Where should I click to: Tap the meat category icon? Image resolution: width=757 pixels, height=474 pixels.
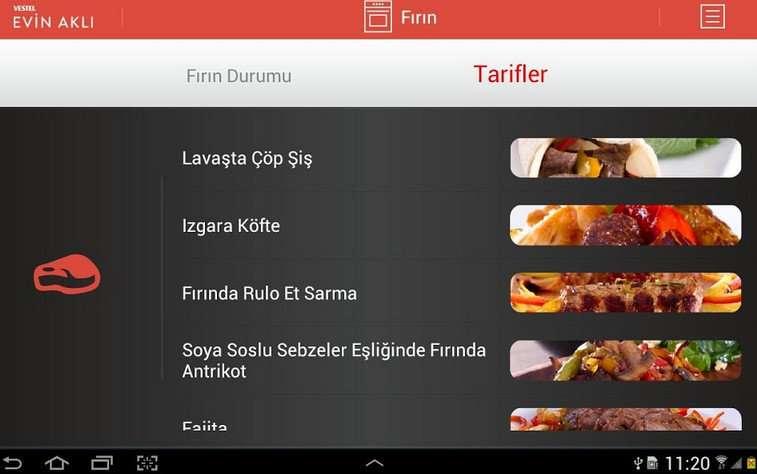click(x=67, y=274)
